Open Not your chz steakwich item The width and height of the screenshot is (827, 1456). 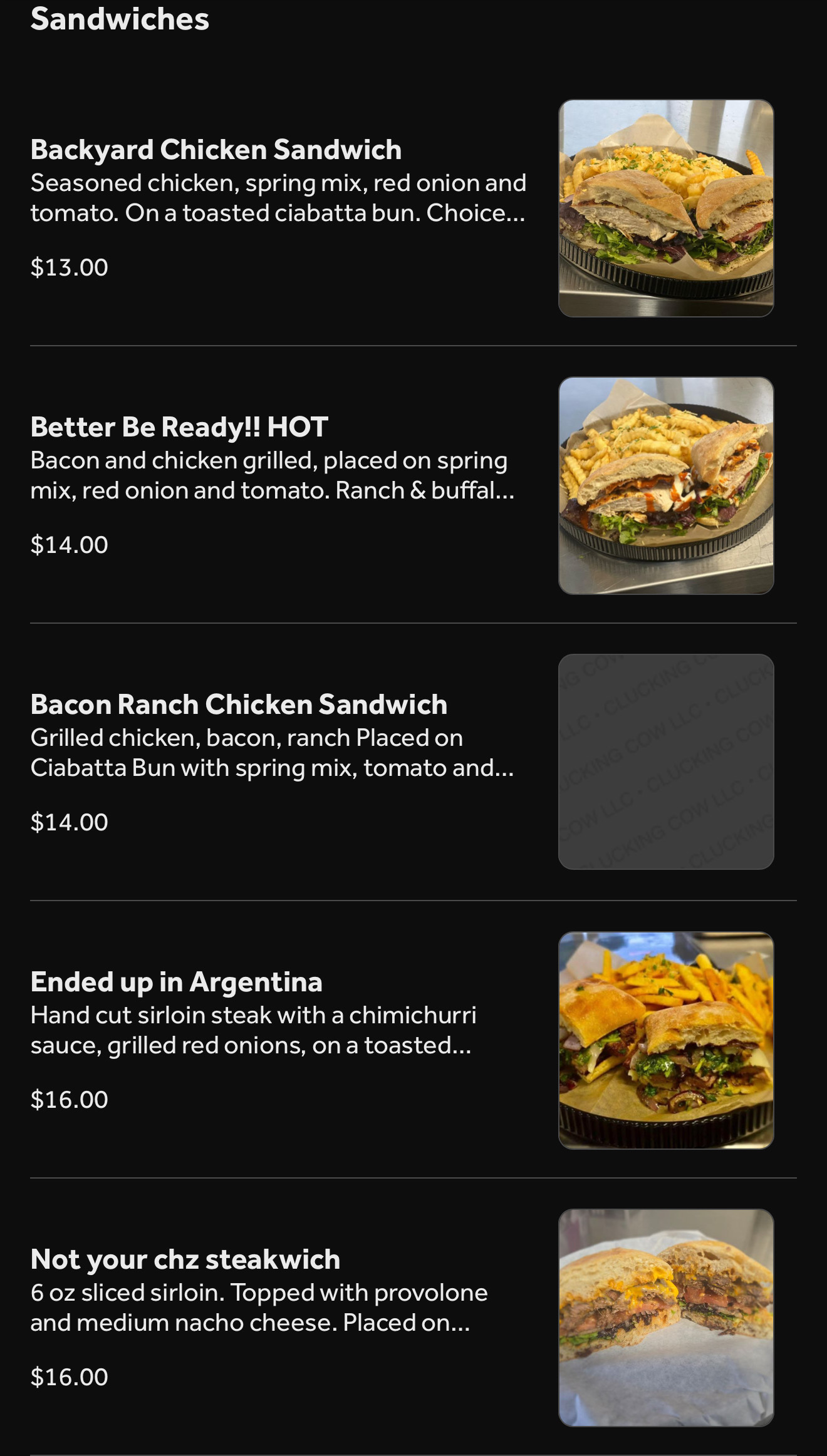(185, 1260)
